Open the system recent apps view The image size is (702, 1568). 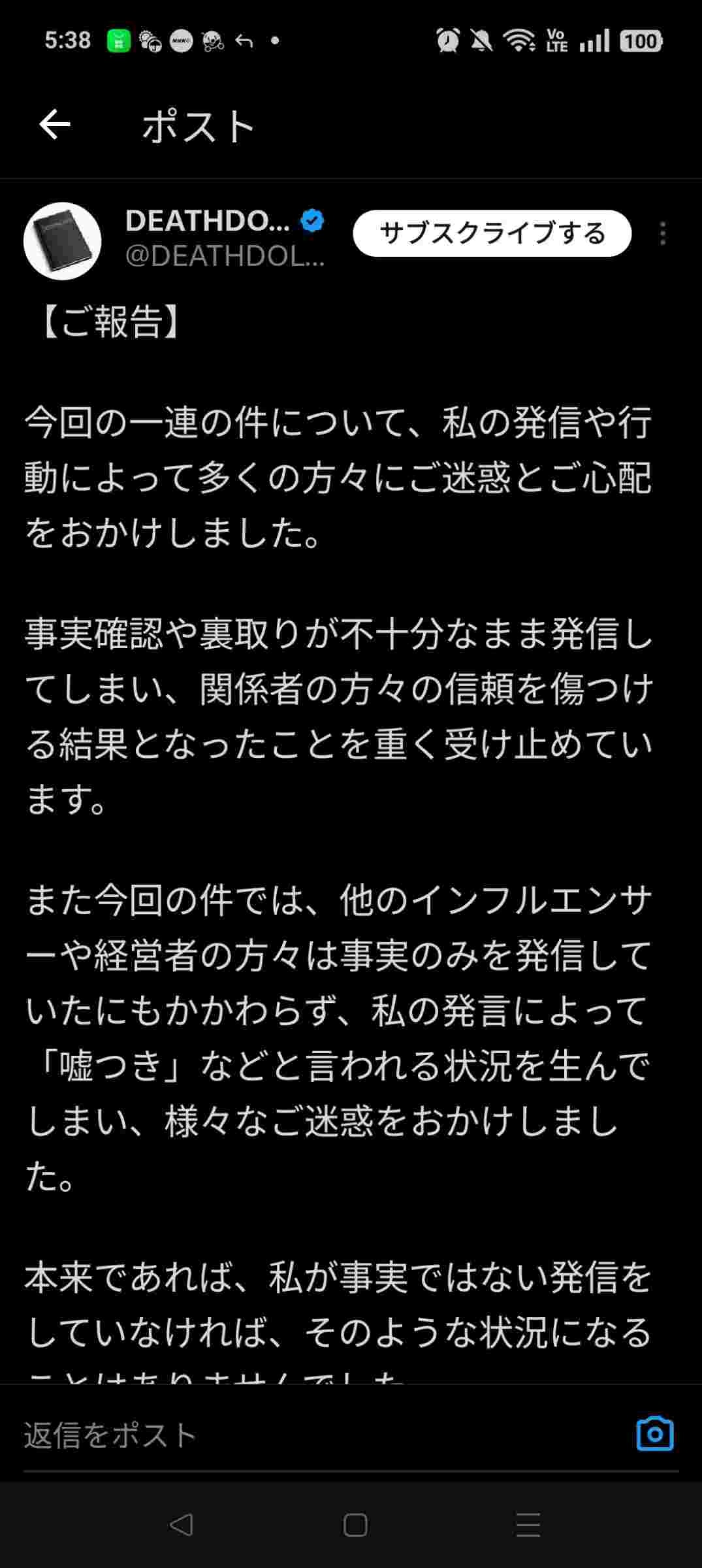(528, 1526)
